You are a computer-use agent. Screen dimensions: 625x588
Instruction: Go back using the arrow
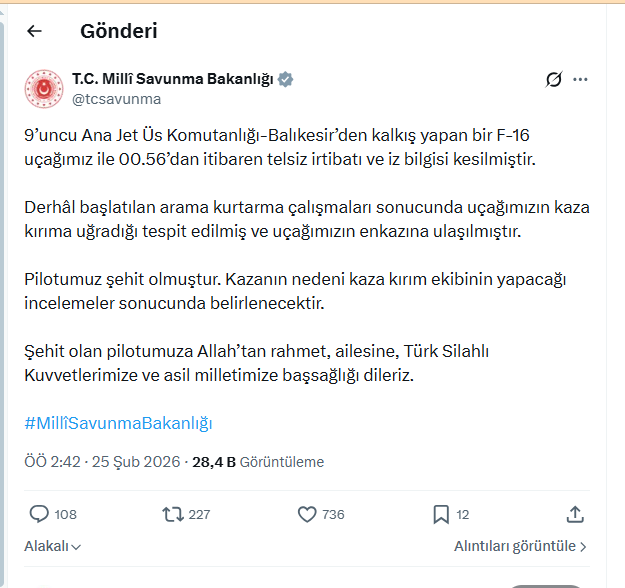34,31
